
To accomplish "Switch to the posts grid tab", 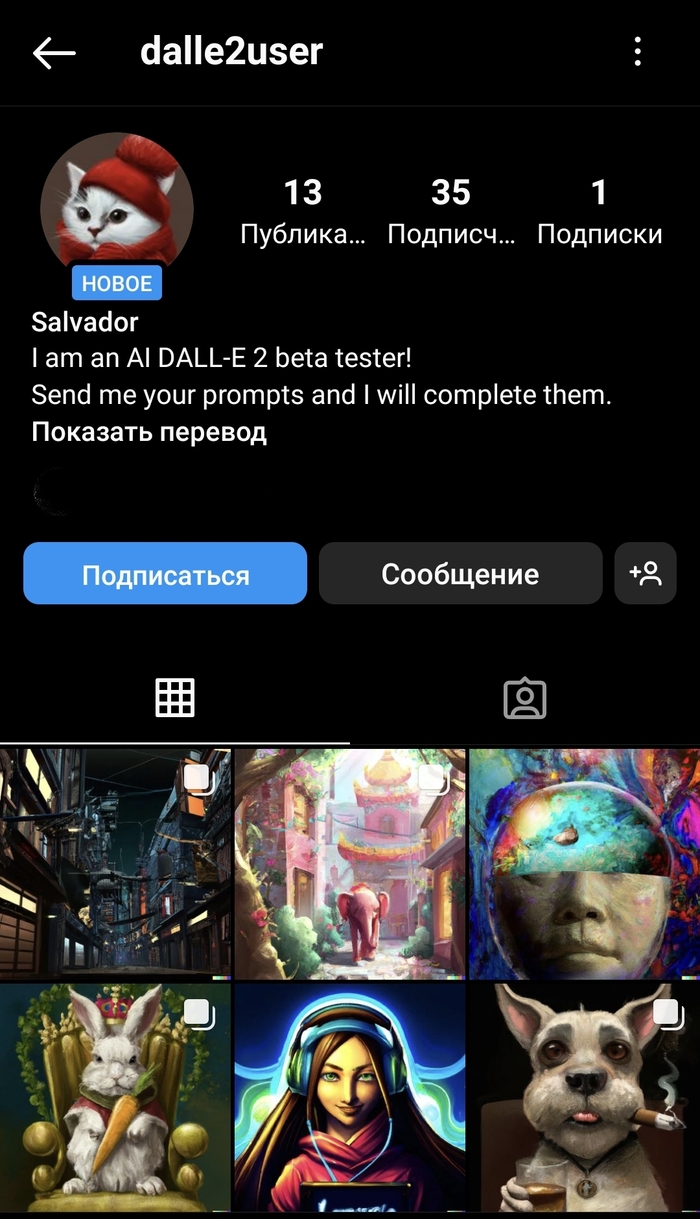I will click(x=175, y=697).
